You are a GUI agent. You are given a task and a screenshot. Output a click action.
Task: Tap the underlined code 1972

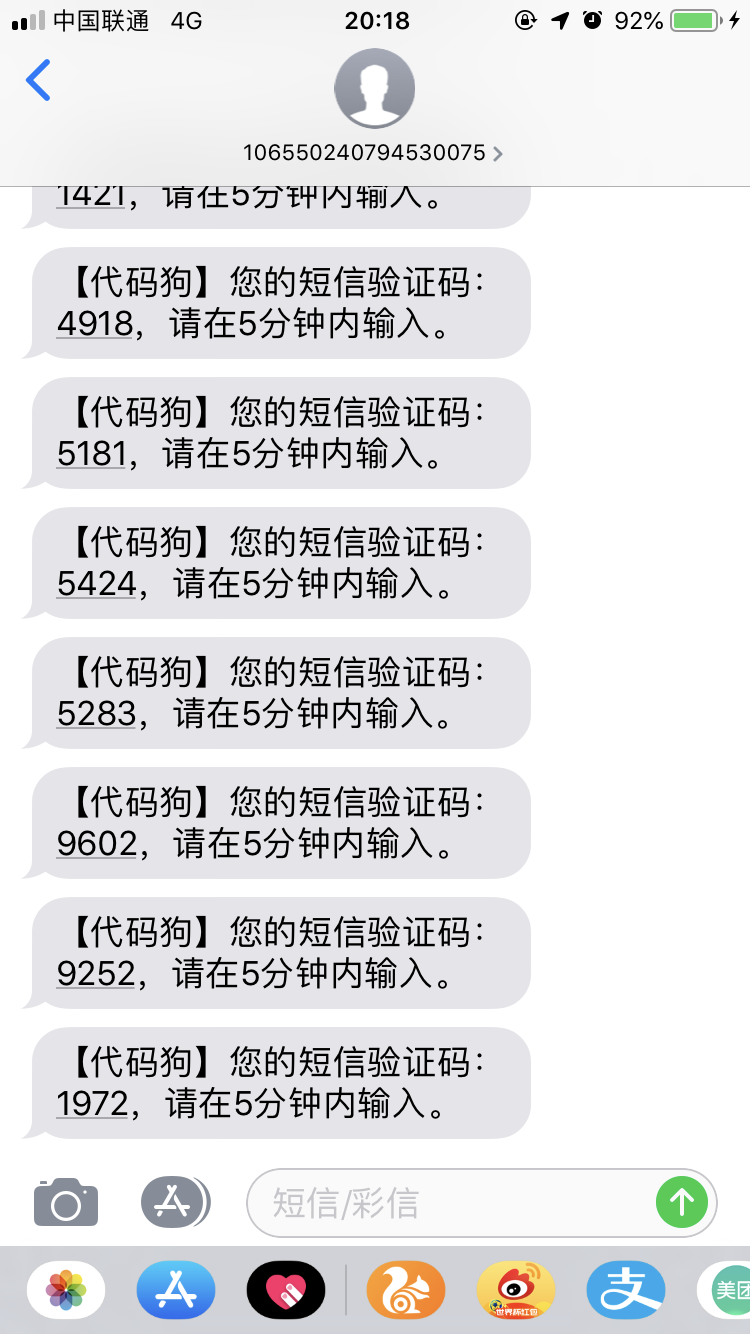92,1104
